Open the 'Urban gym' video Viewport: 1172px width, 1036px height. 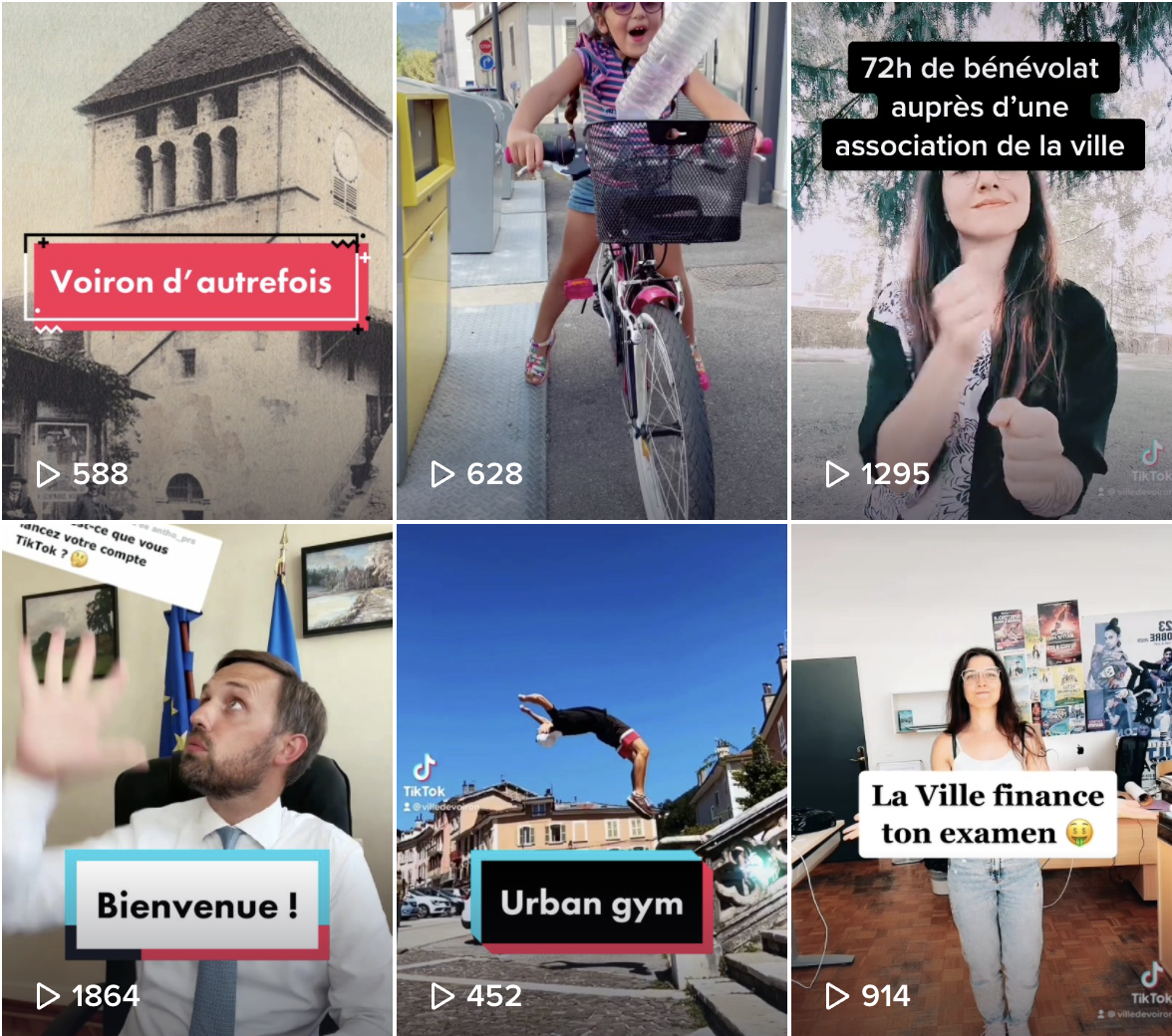point(591,779)
